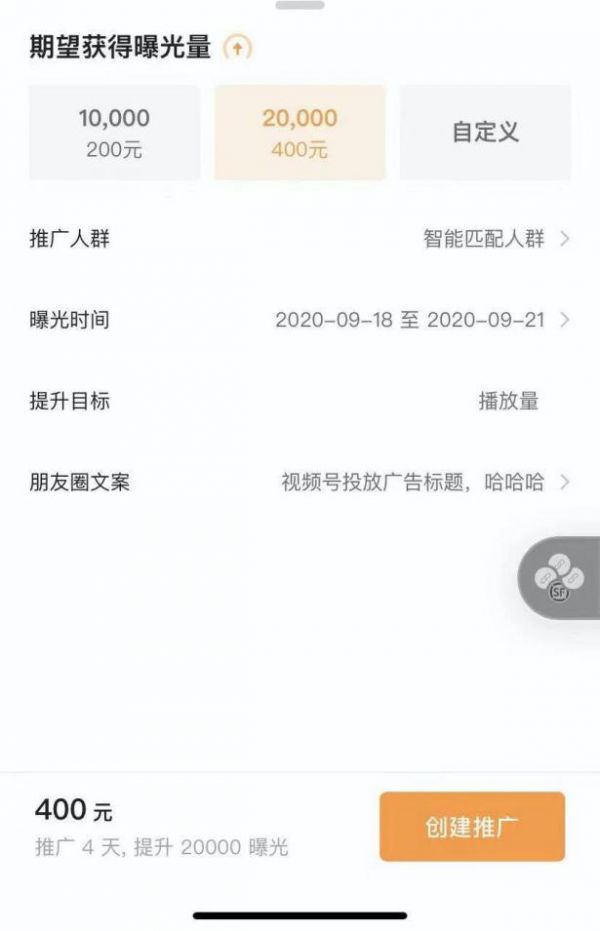This screenshot has height=931, width=600.
Task: Choose the 20,000 exposure option for 400元
Action: [300, 133]
